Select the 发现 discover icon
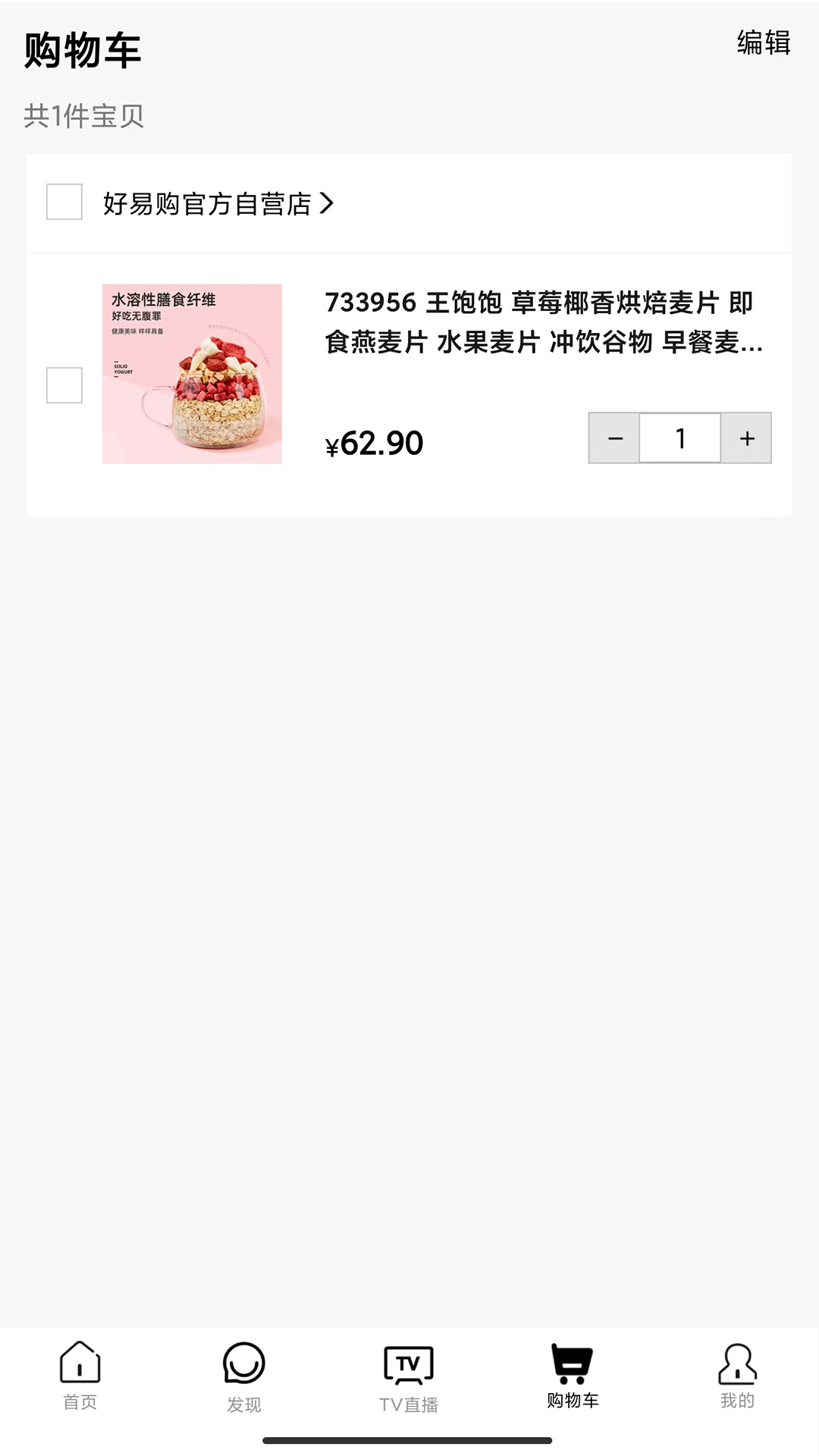This screenshot has height=1456, width=819. point(244,1369)
